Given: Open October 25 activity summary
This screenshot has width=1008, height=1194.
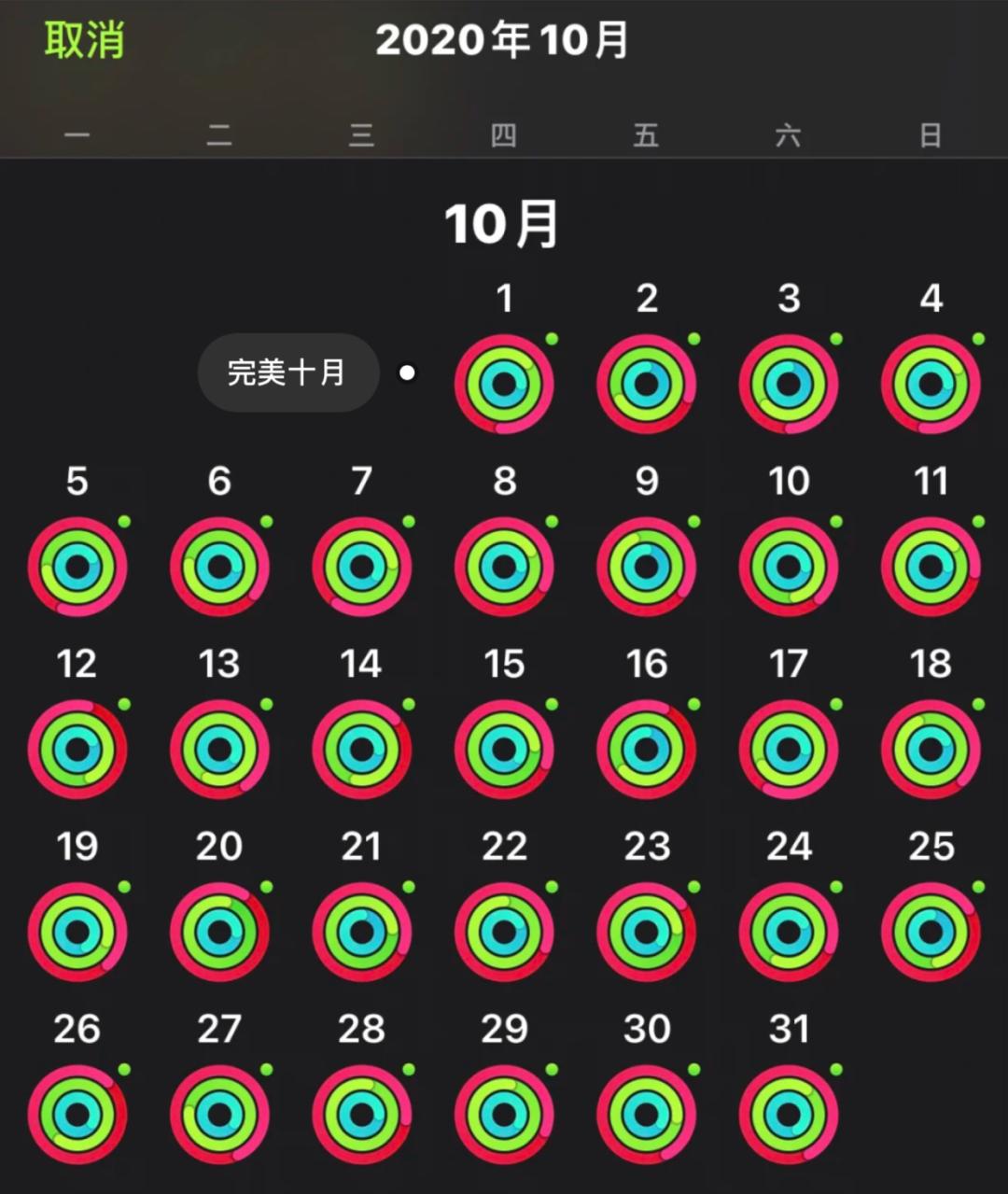Looking at the screenshot, I should tap(931, 932).
